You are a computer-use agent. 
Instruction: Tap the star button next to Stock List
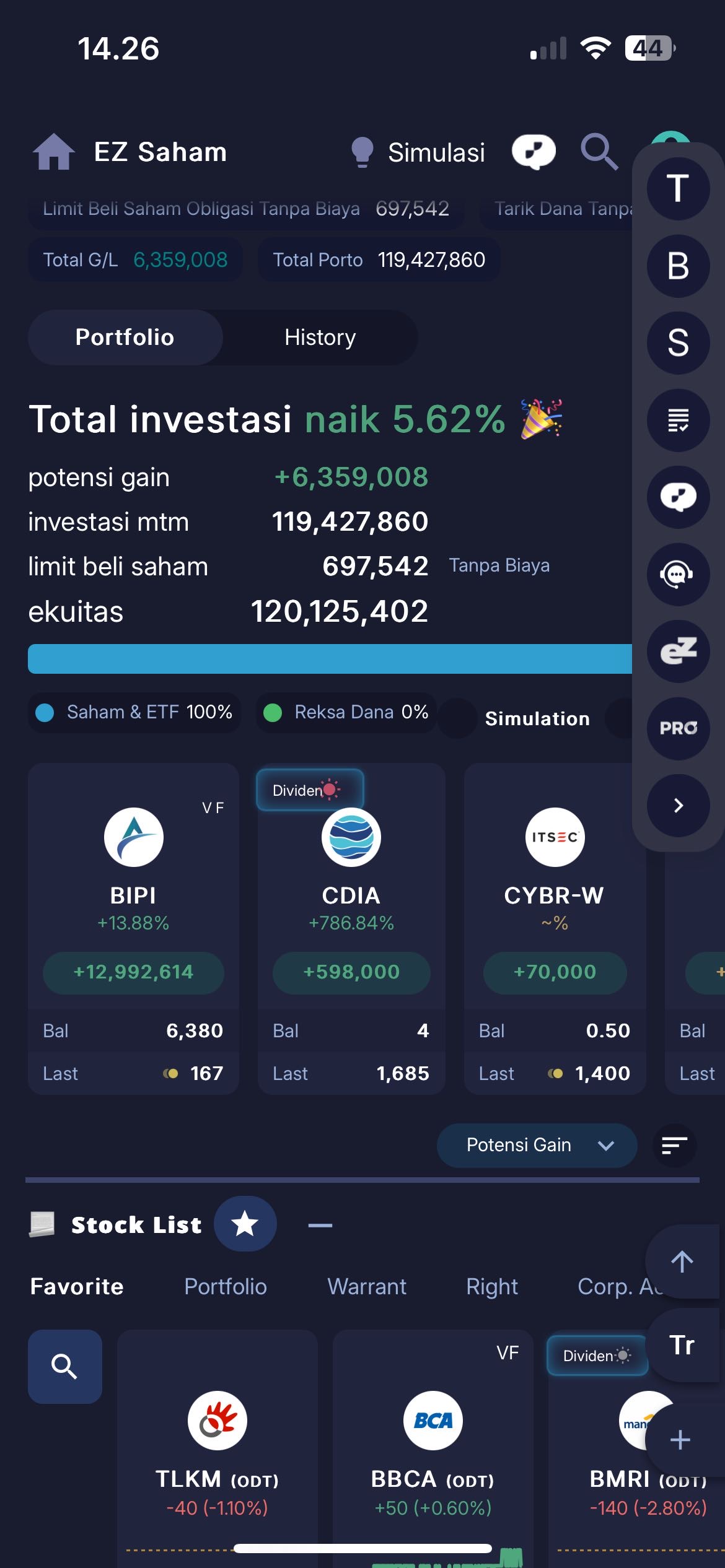click(x=245, y=1224)
